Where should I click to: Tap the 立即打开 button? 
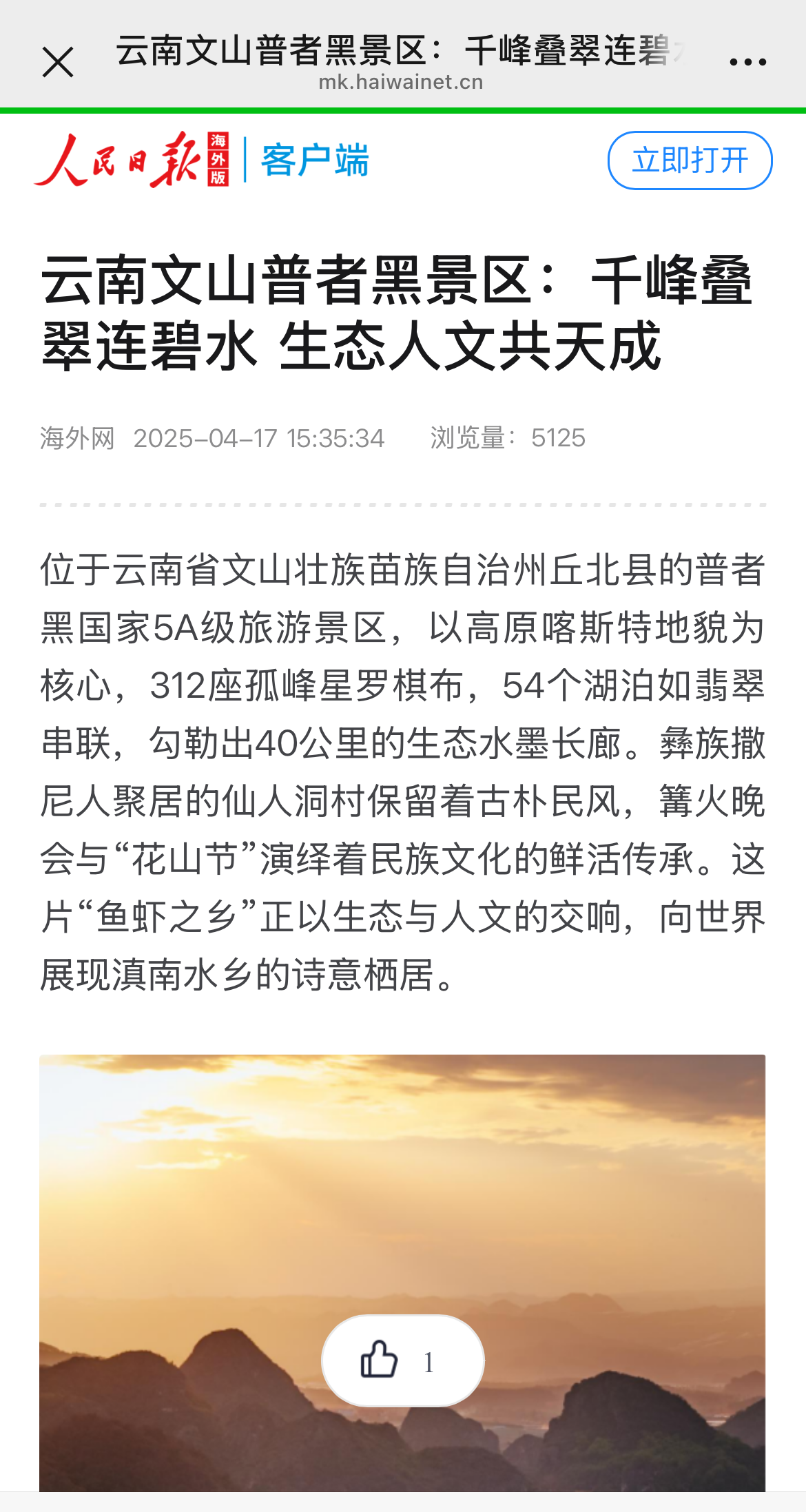[690, 160]
